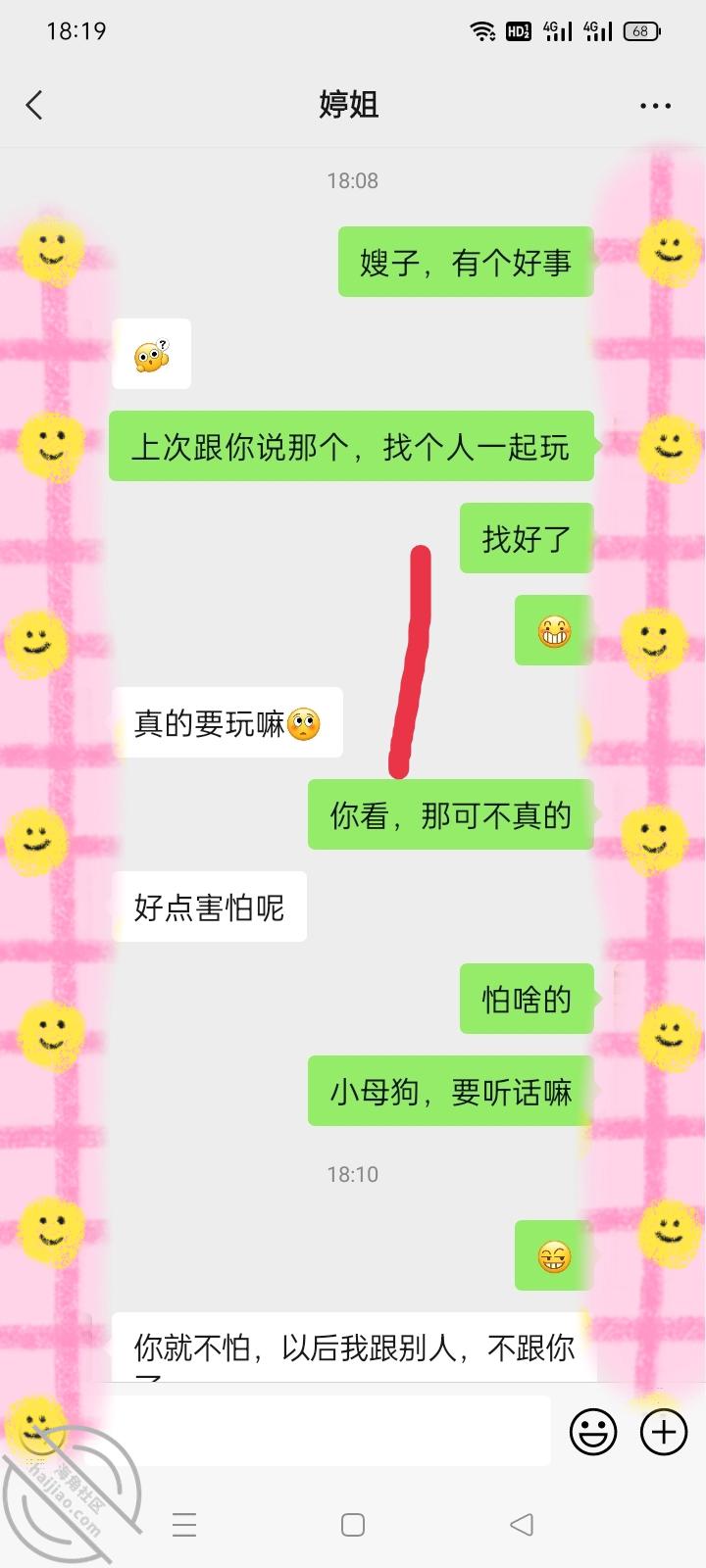The image size is (706, 1568).
Task: Open the chat overflow menu
Action: point(655,106)
